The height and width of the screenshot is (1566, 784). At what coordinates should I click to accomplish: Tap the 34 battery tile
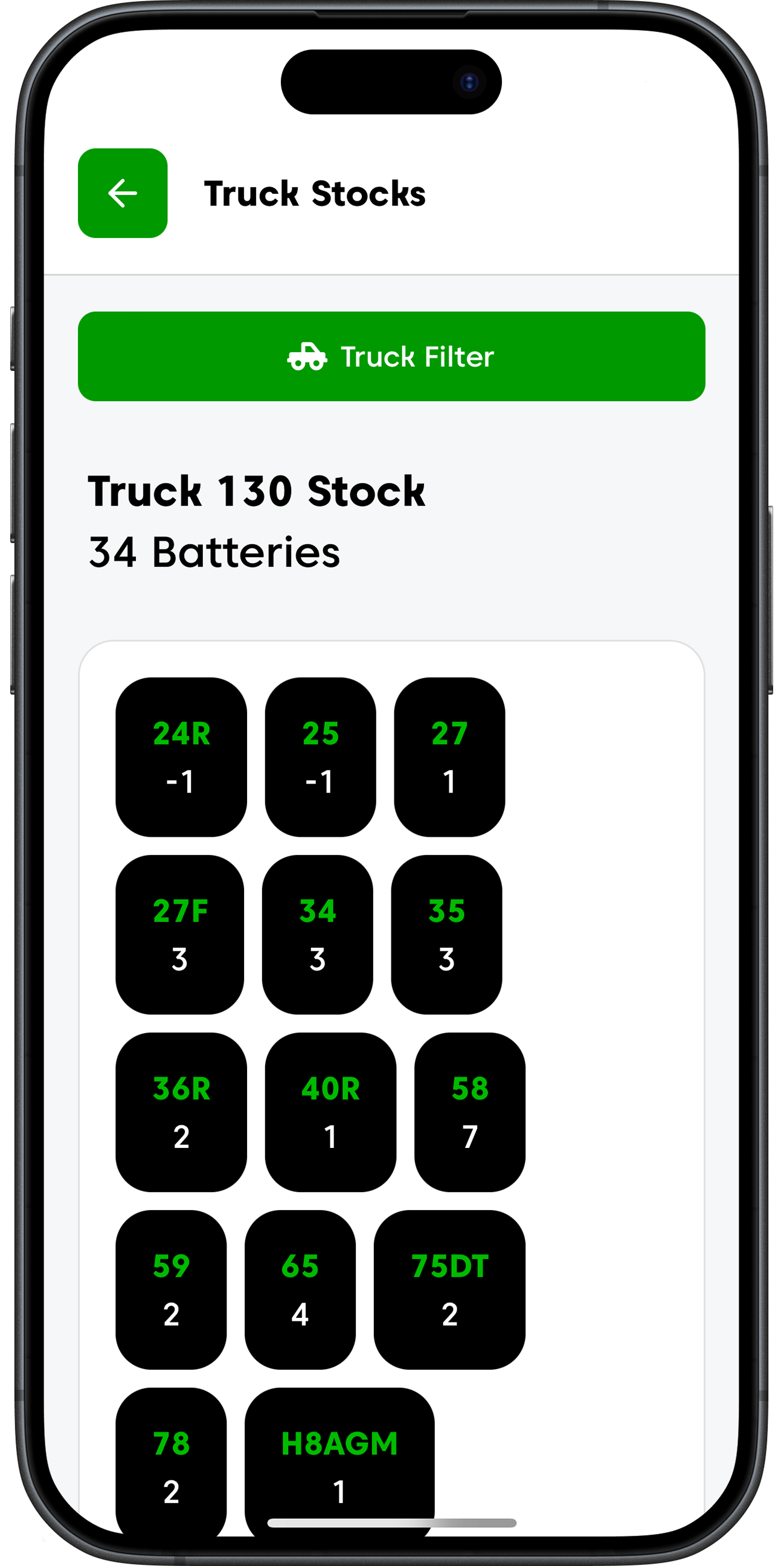(317, 935)
